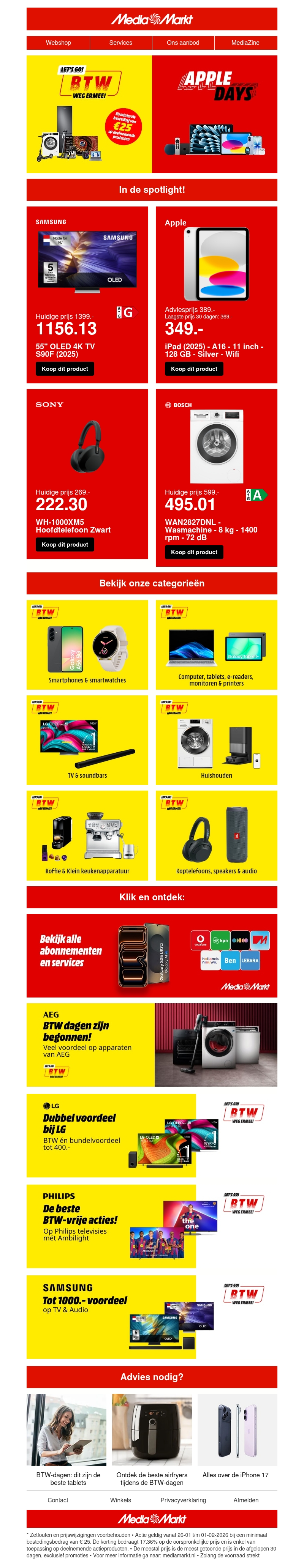This screenshot has width=304, height=1568.
Task: Browse Koptelefoons, speakers & audio
Action: point(216,835)
